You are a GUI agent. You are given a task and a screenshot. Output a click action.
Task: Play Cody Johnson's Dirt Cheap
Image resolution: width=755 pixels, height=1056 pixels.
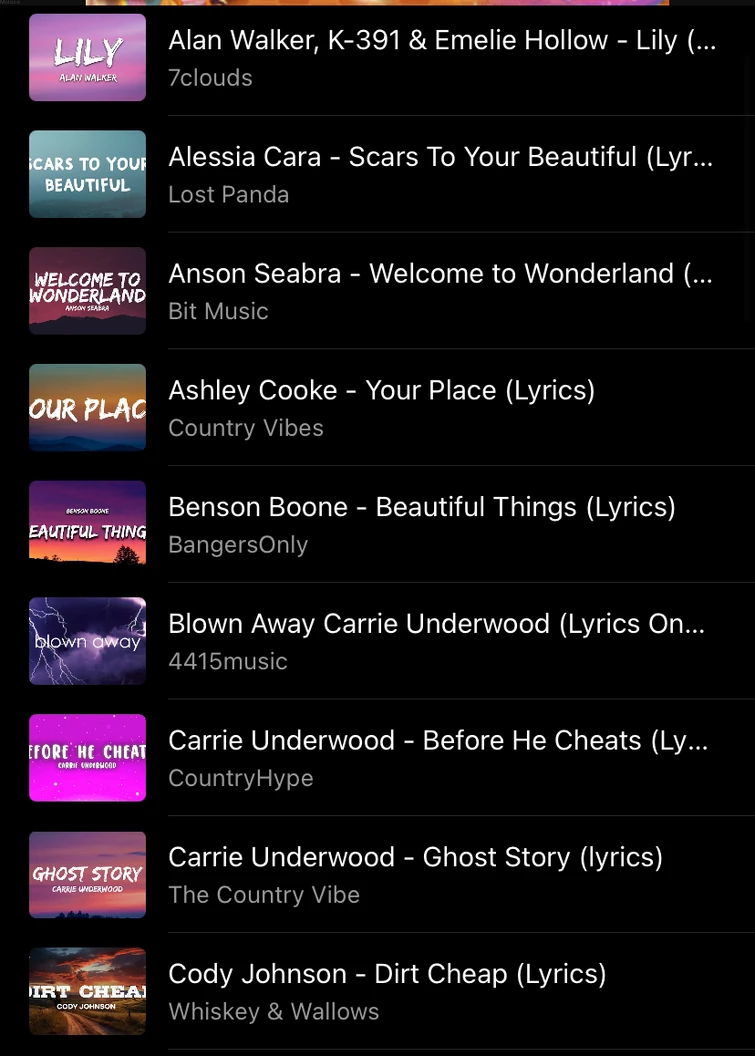click(x=388, y=973)
